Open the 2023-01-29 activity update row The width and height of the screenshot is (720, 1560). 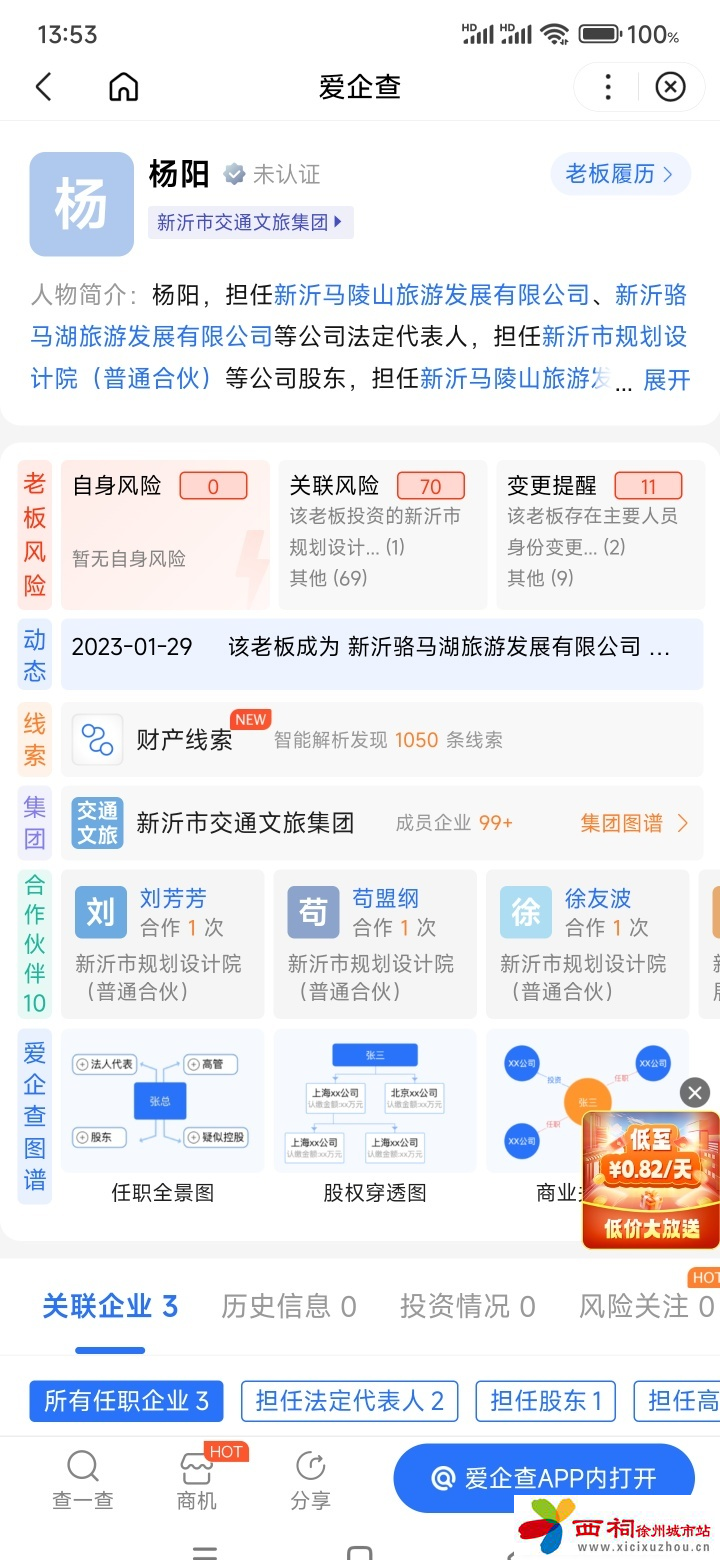(x=381, y=647)
